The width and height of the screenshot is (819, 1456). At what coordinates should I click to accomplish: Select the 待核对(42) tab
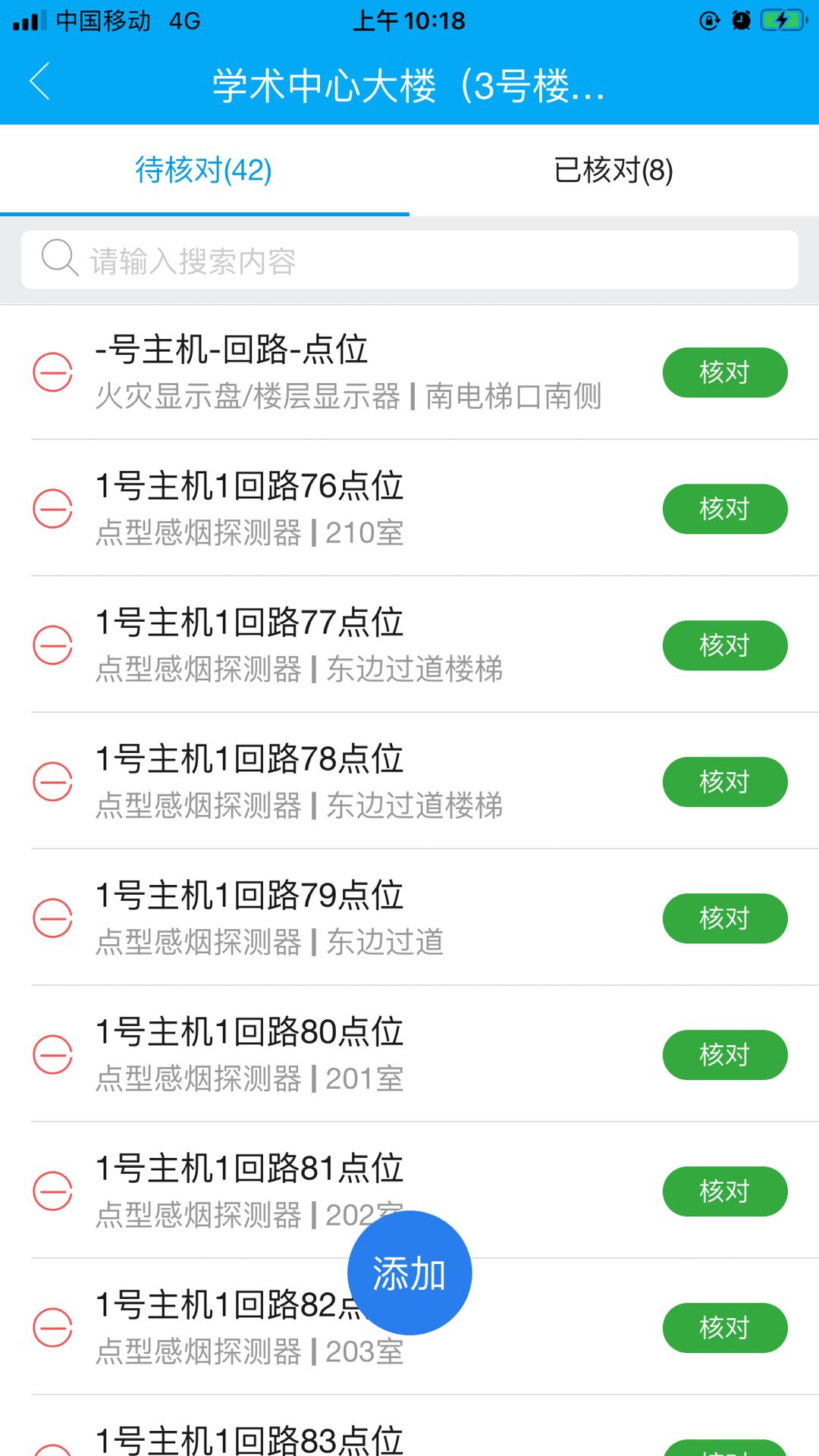(x=204, y=171)
